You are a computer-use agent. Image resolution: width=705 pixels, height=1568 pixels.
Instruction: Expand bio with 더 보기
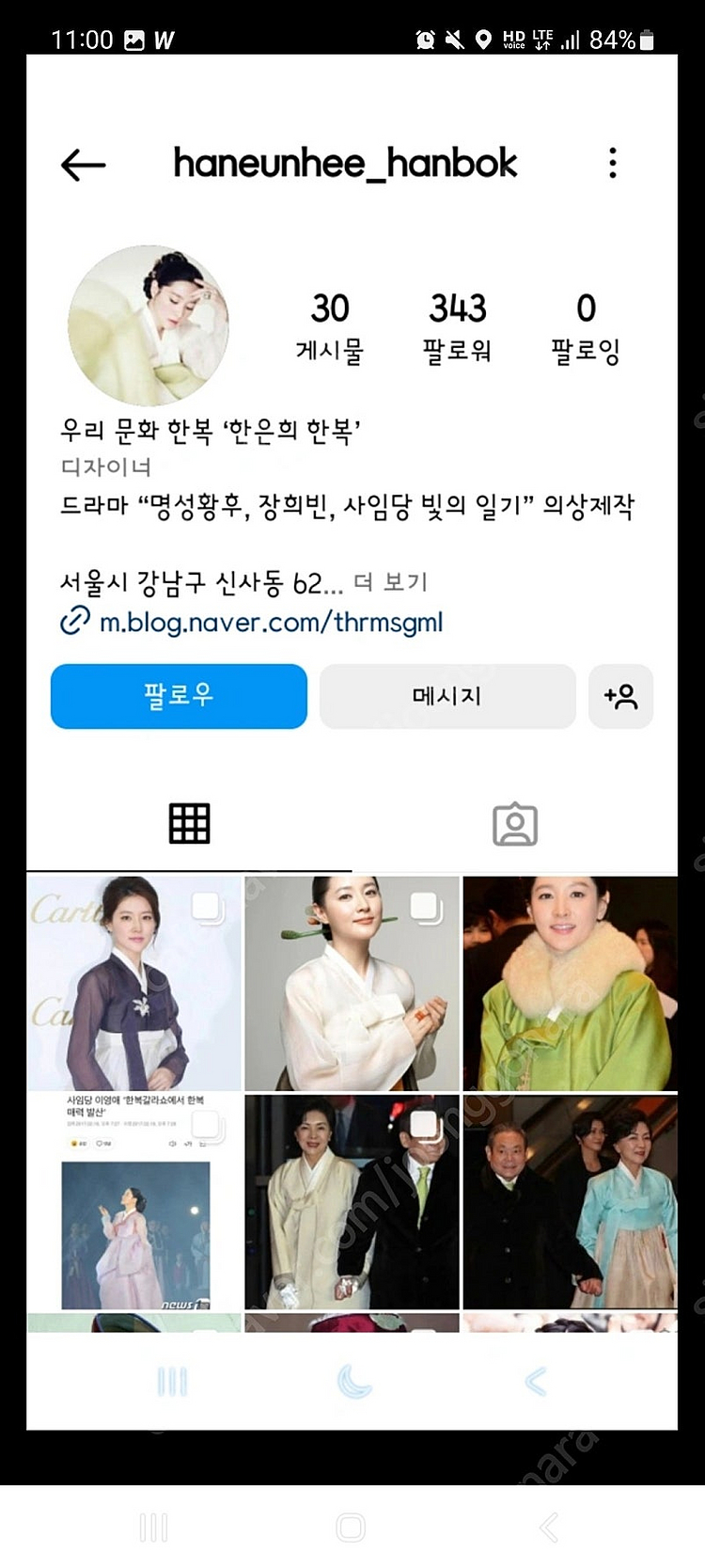point(391,582)
